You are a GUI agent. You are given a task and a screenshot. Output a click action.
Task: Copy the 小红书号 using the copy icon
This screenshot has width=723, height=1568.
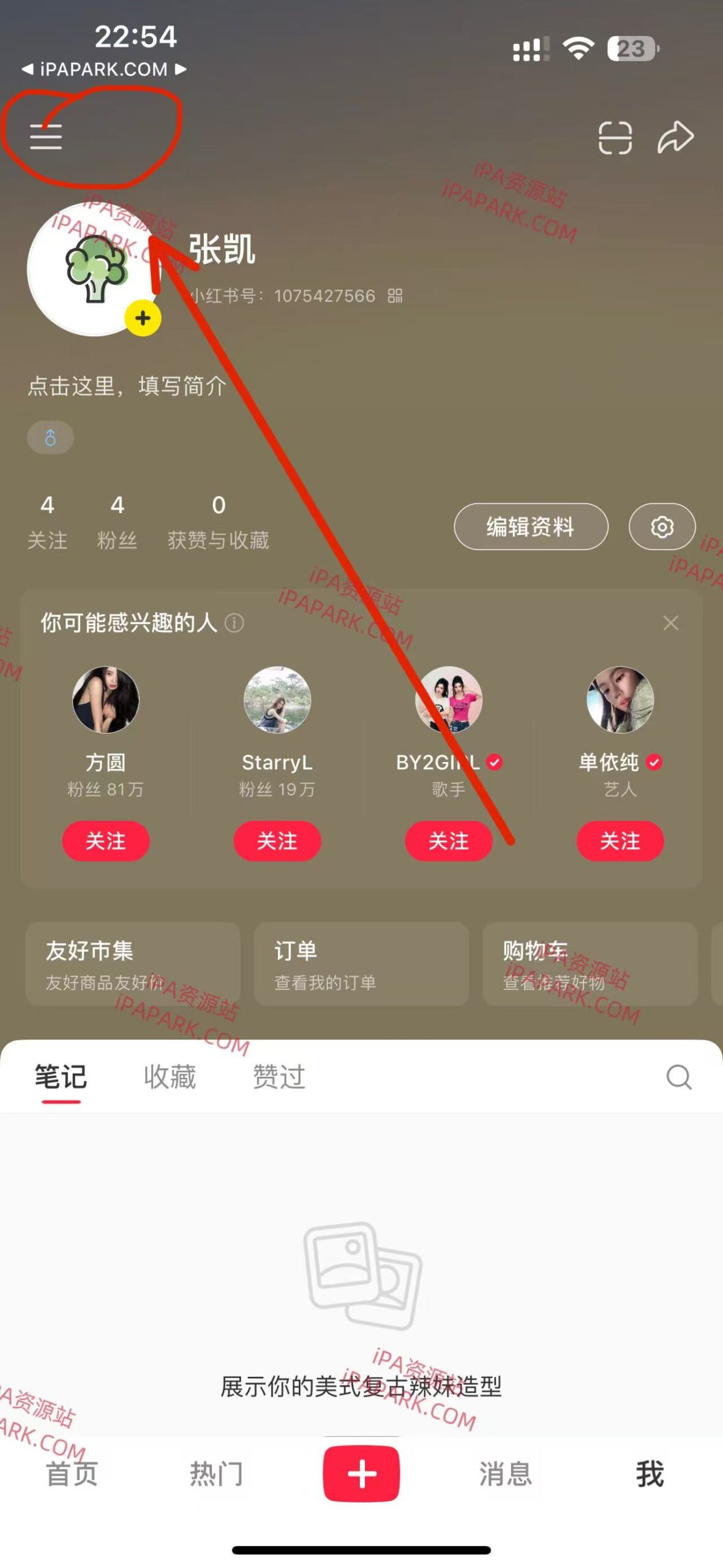395,296
